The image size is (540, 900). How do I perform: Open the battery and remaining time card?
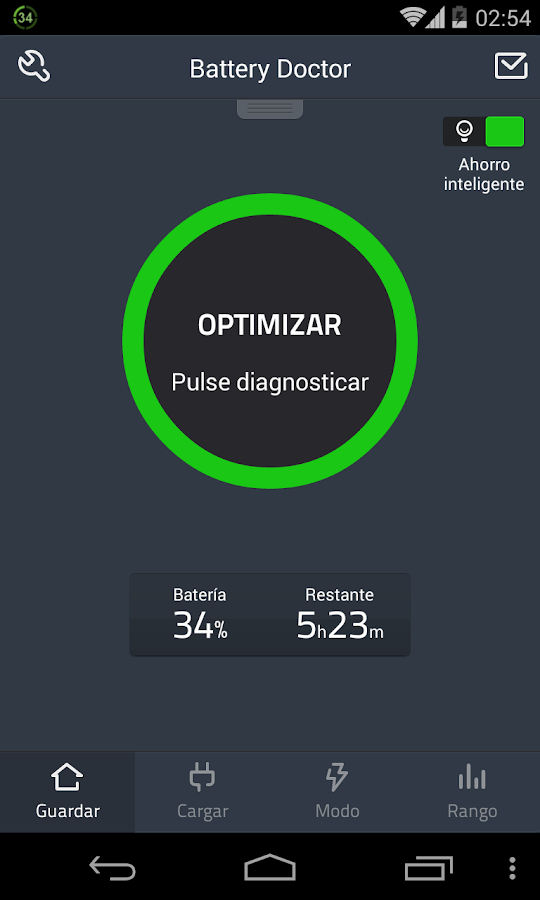point(270,614)
